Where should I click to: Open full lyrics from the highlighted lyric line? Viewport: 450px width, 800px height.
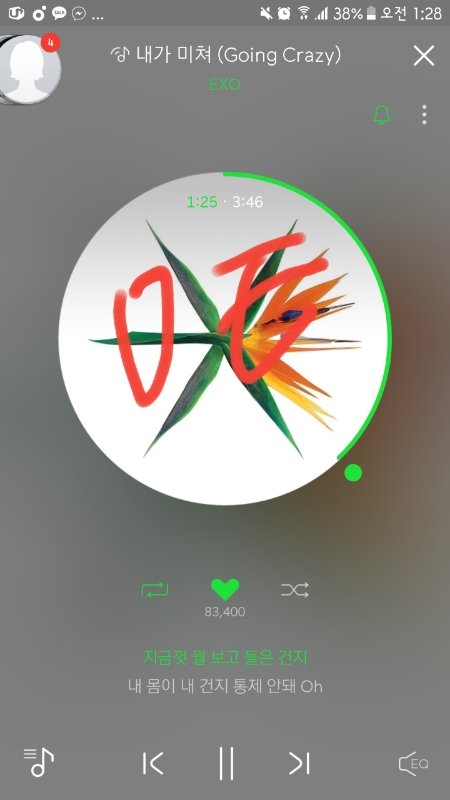(225, 657)
